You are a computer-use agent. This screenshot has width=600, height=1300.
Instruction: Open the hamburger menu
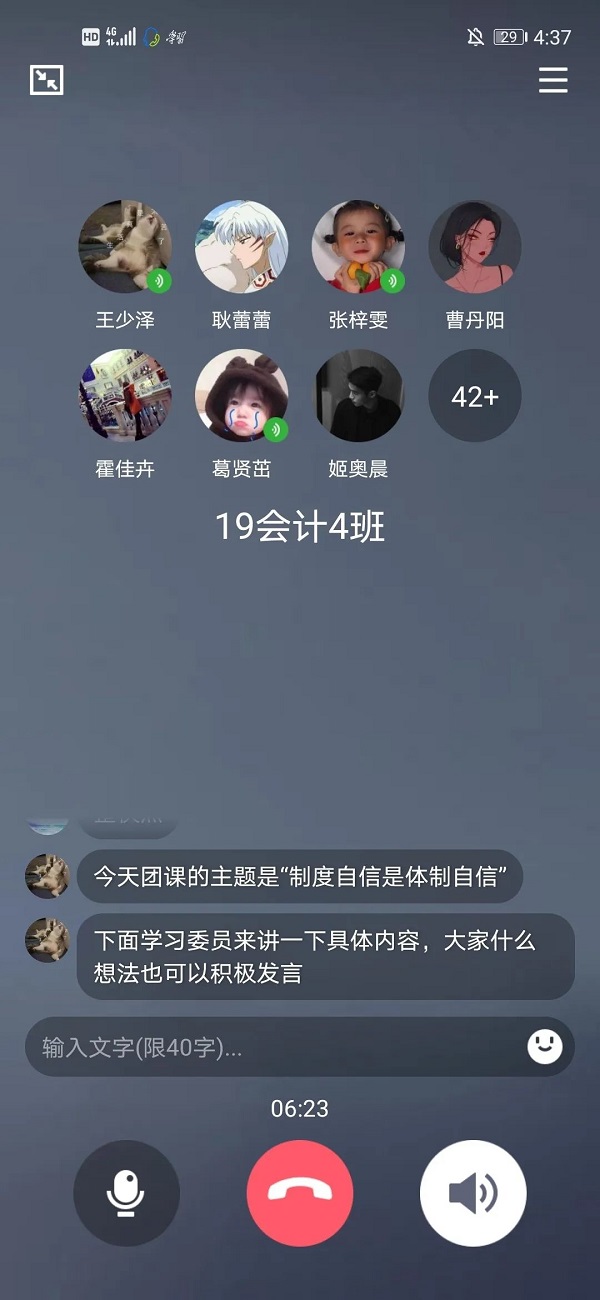click(553, 80)
